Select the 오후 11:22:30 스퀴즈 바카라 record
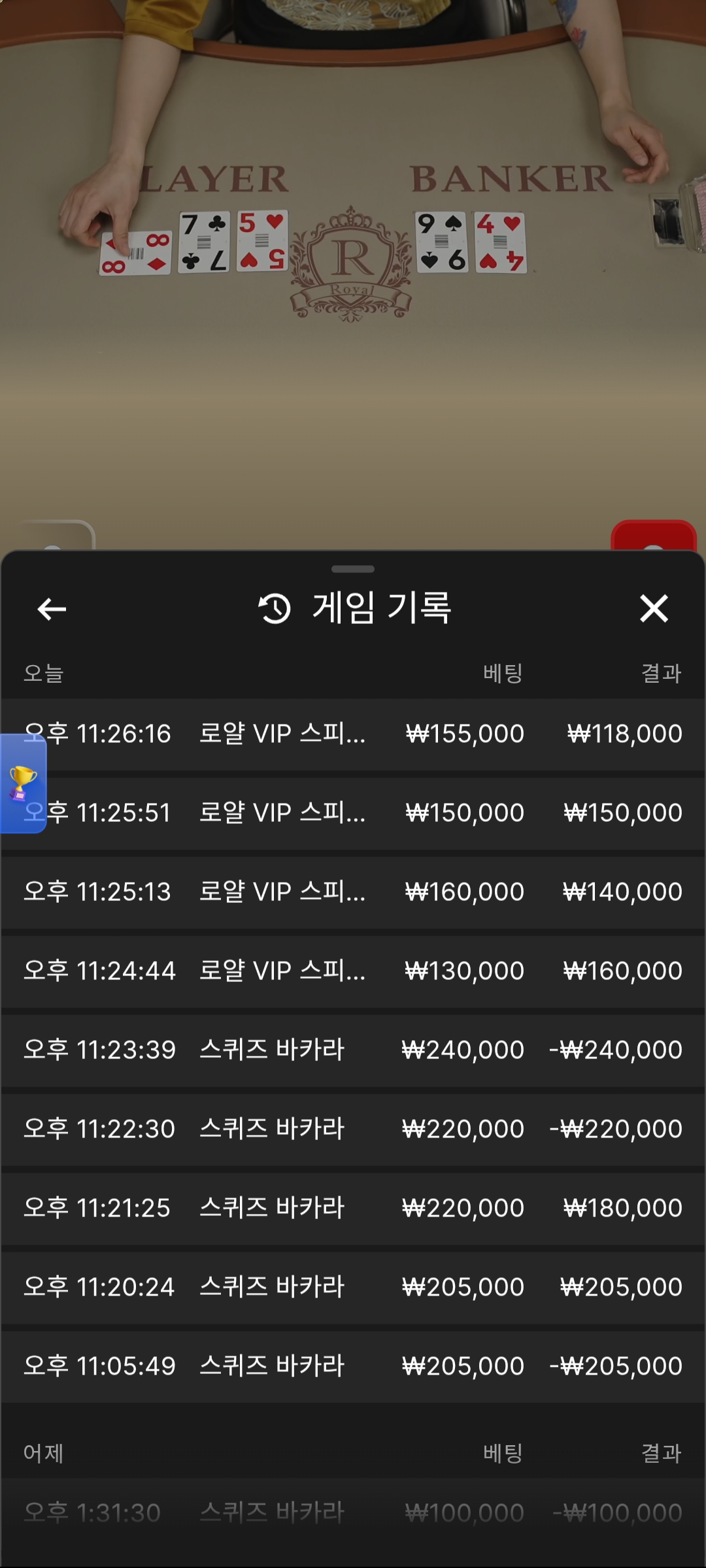This screenshot has height=1568, width=706. 353,1129
